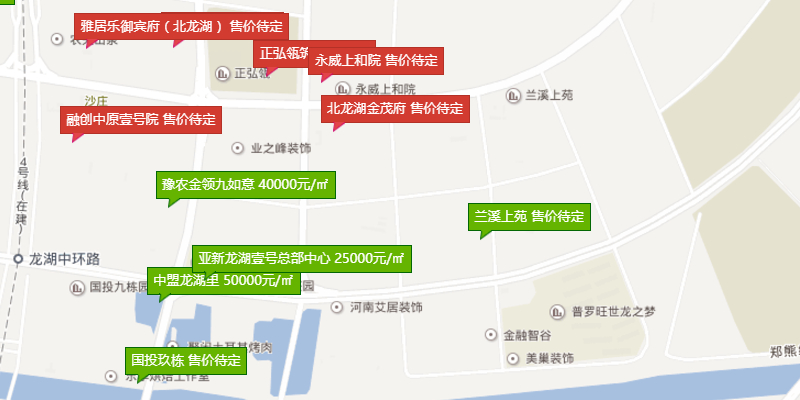Open the 融创中原壹号院 售价待定 marker
The width and height of the screenshot is (800, 400).
pos(141,120)
